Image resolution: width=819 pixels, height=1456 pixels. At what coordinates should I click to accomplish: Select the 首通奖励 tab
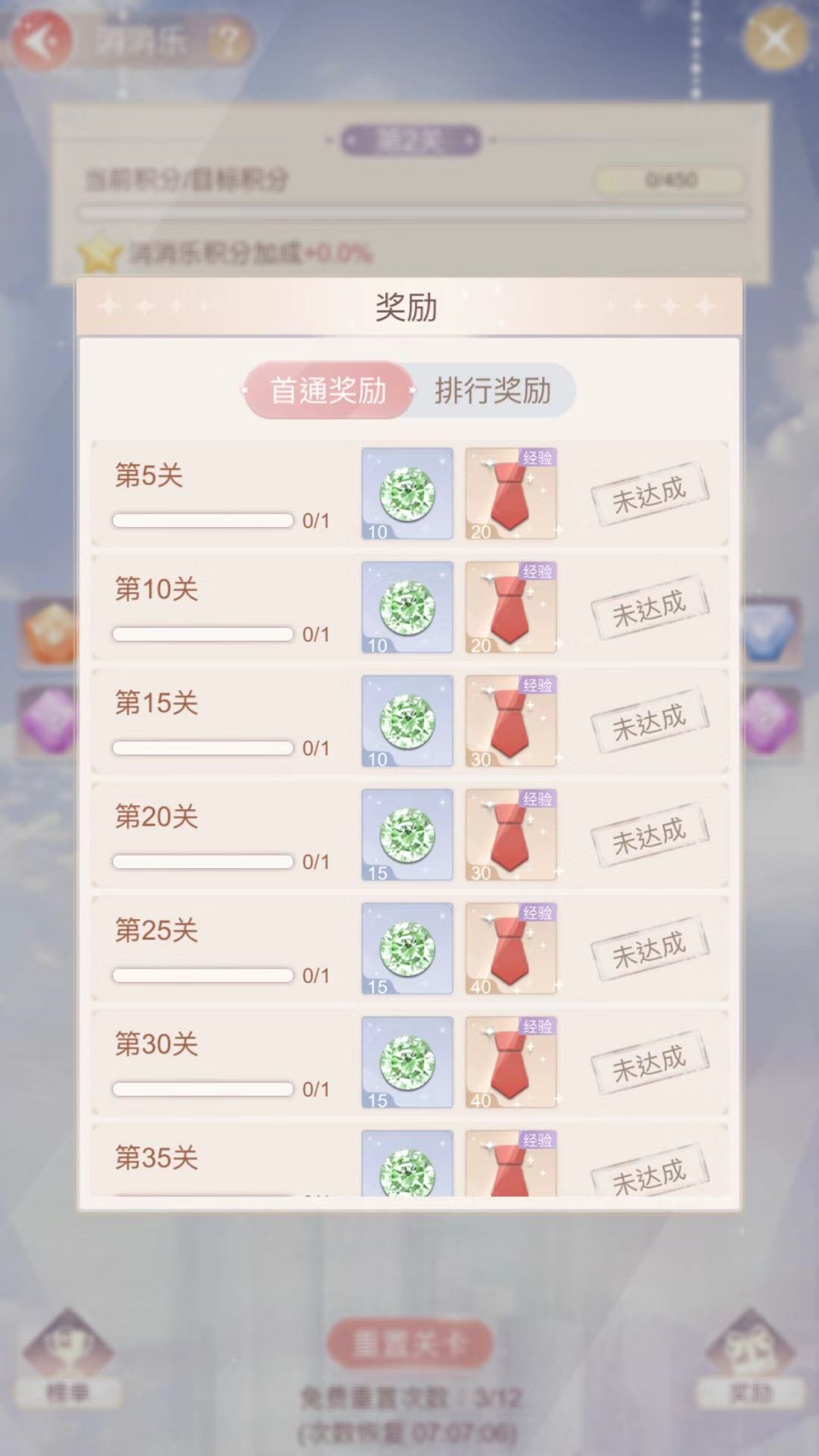[x=328, y=391]
